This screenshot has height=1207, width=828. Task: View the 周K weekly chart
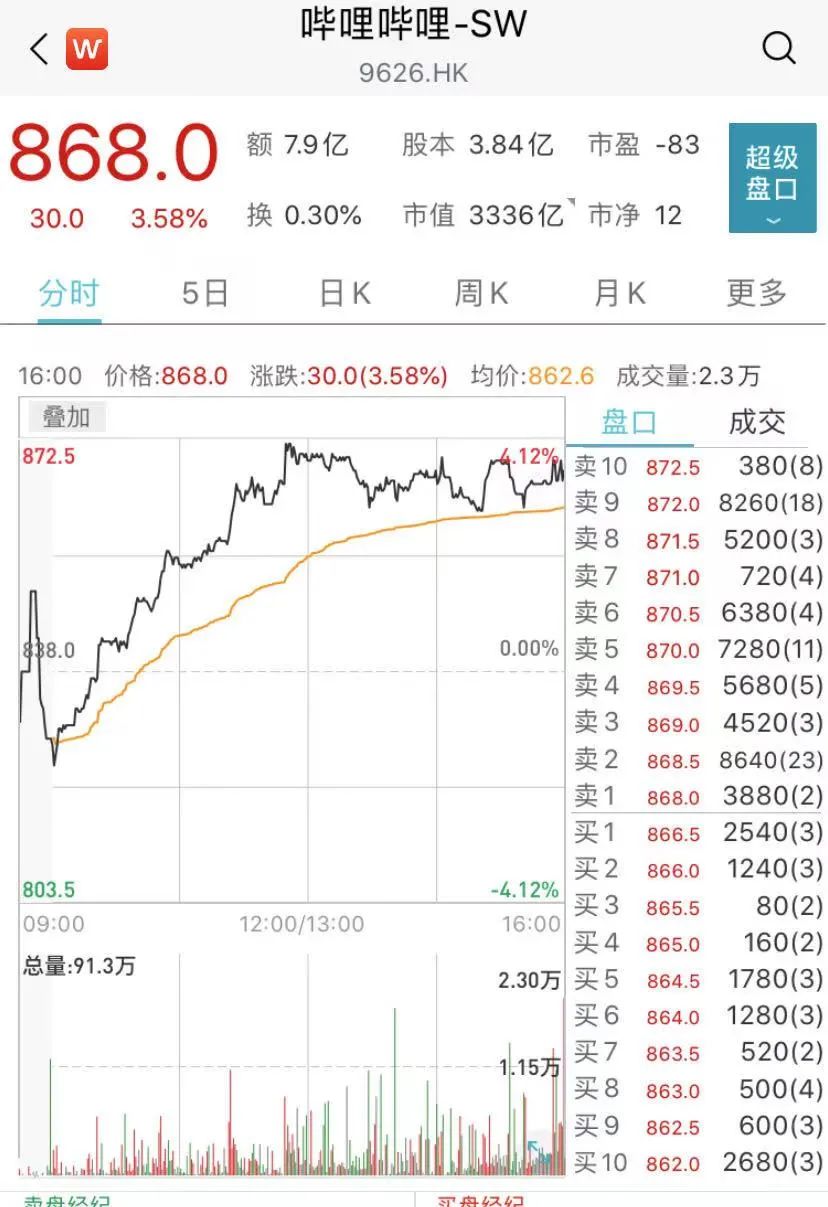point(478,293)
